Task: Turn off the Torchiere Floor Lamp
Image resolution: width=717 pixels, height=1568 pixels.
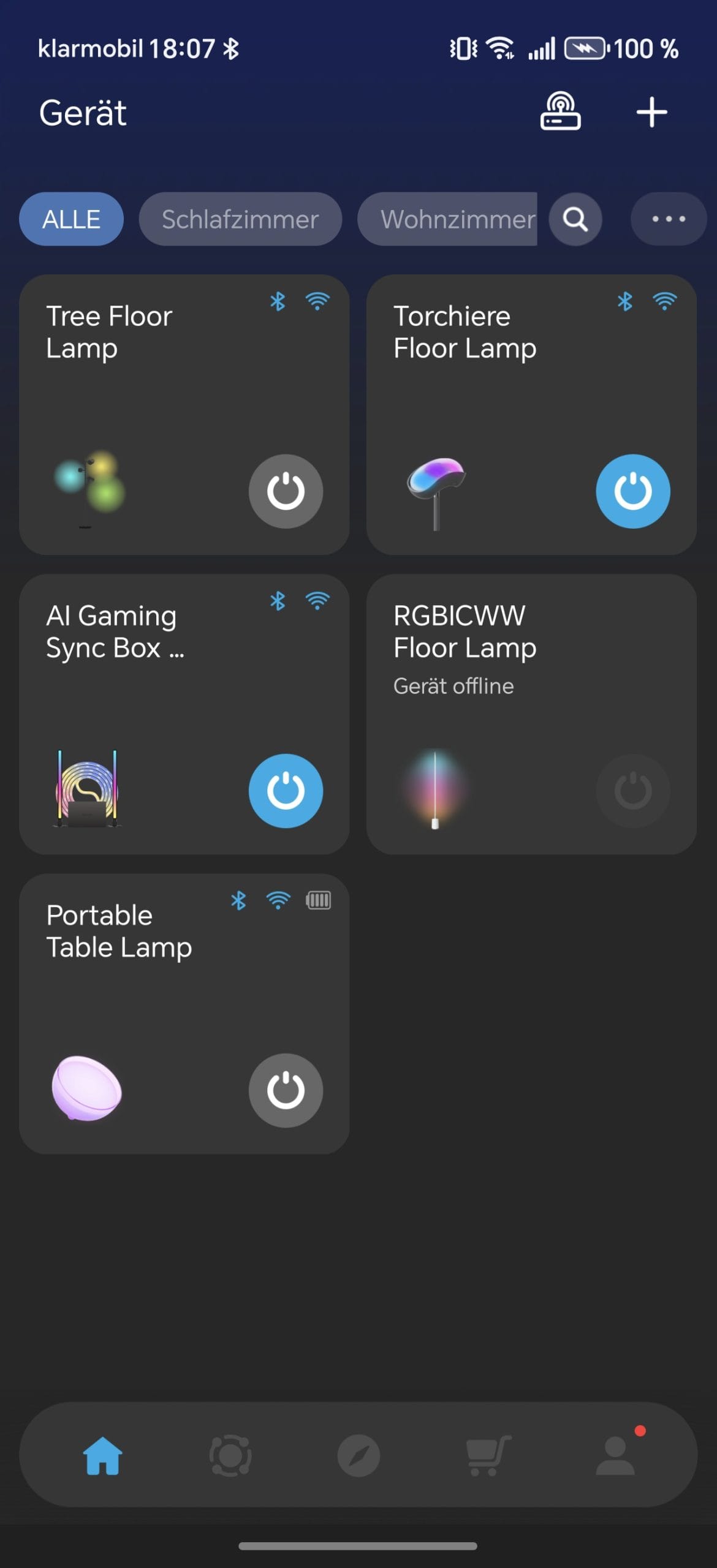Action: pyautogui.click(x=633, y=491)
